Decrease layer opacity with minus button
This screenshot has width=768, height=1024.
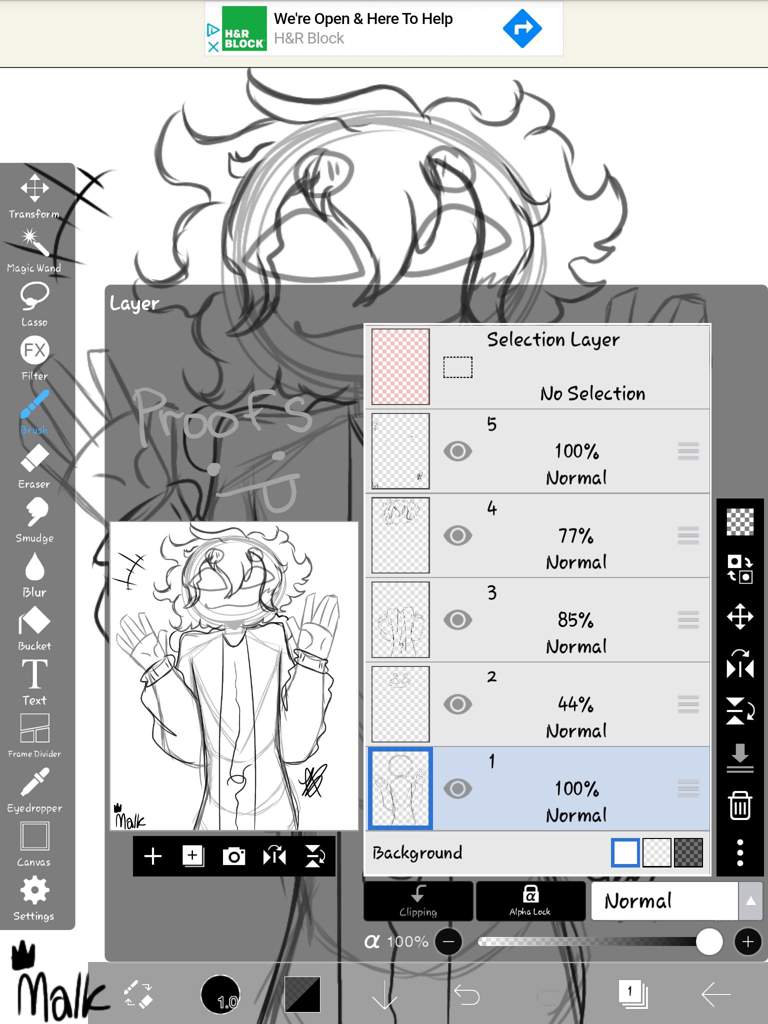[449, 941]
